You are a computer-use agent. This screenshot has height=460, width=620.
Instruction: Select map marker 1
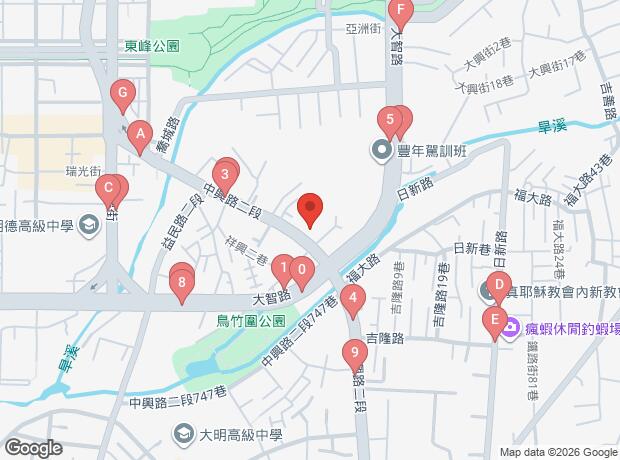[x=284, y=267]
